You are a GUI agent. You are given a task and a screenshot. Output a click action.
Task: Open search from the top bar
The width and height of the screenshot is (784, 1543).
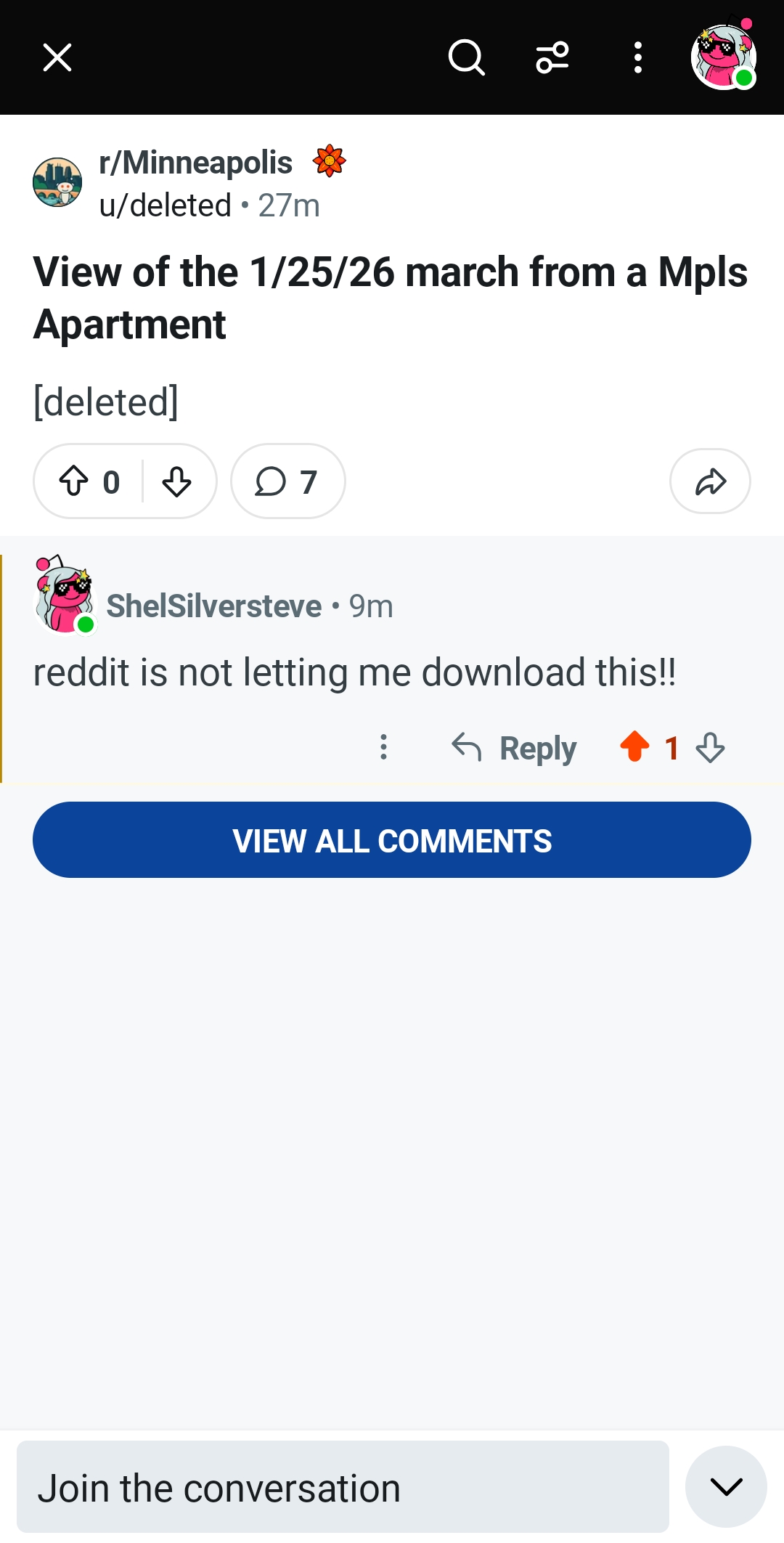(x=467, y=58)
